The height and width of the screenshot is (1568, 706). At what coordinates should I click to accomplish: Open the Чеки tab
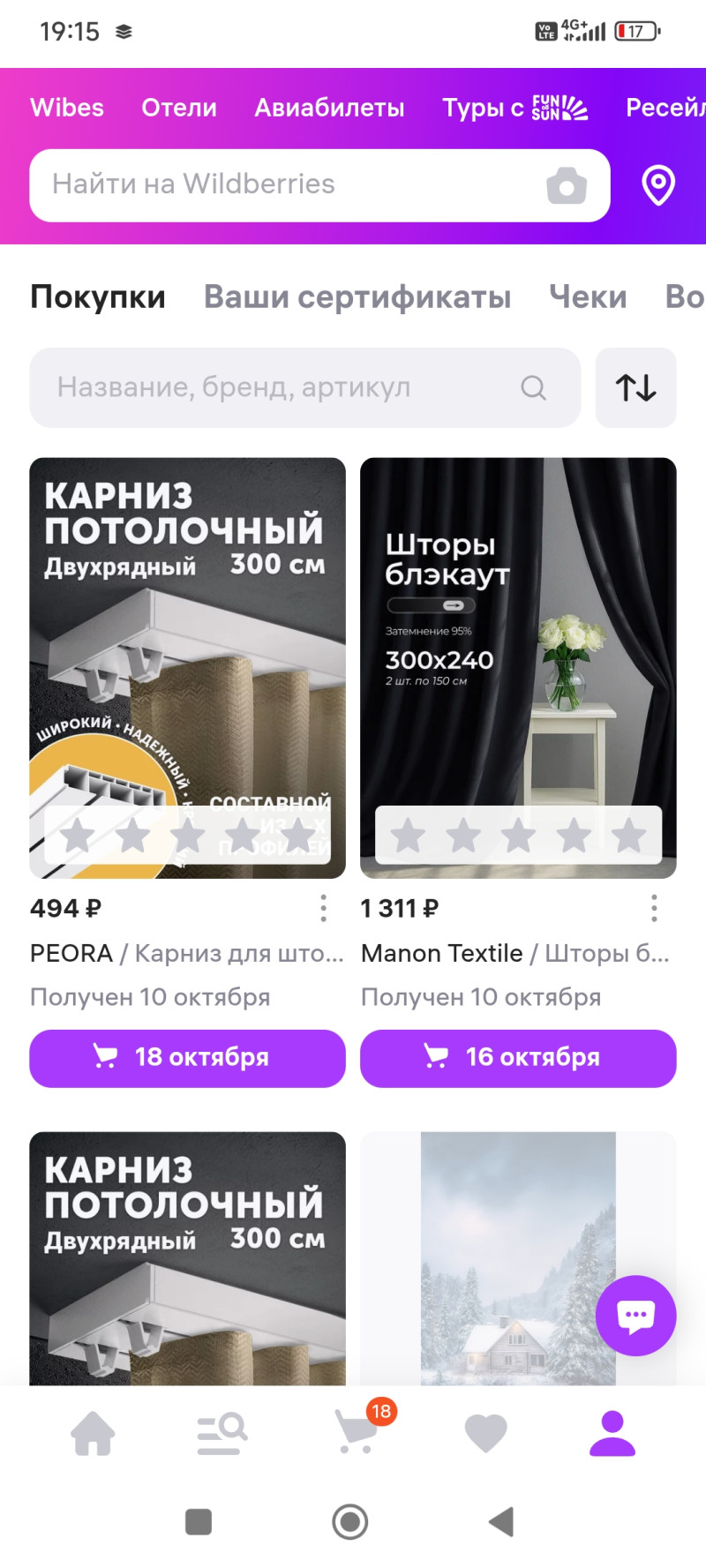point(588,297)
